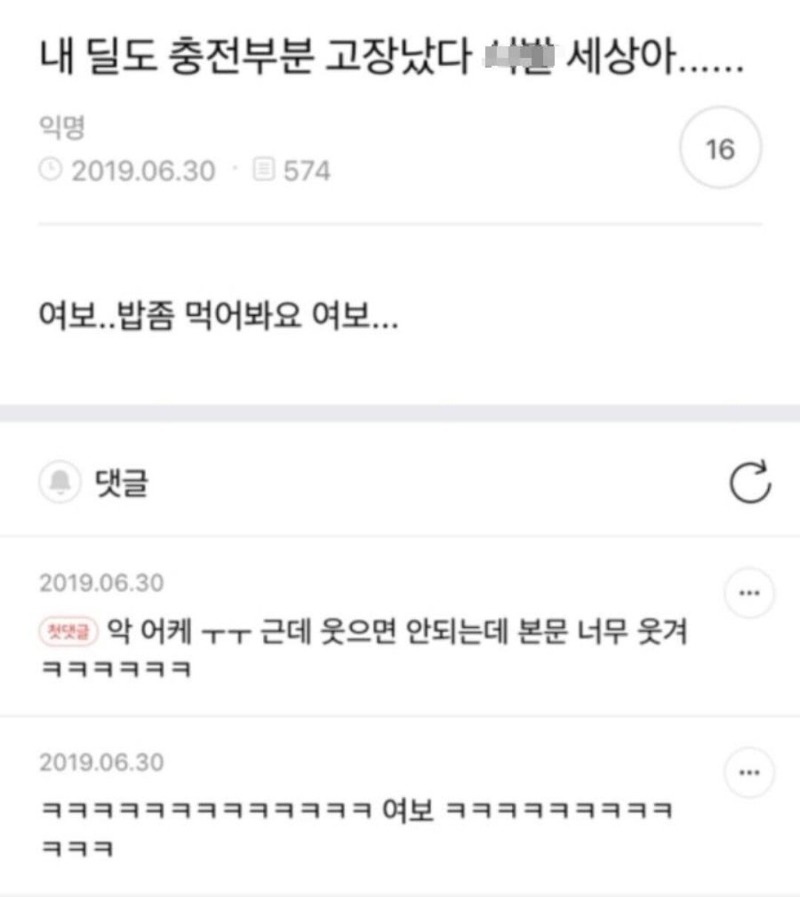Click the post title about the broken charger
This screenshot has height=897, width=800.
(x=390, y=62)
